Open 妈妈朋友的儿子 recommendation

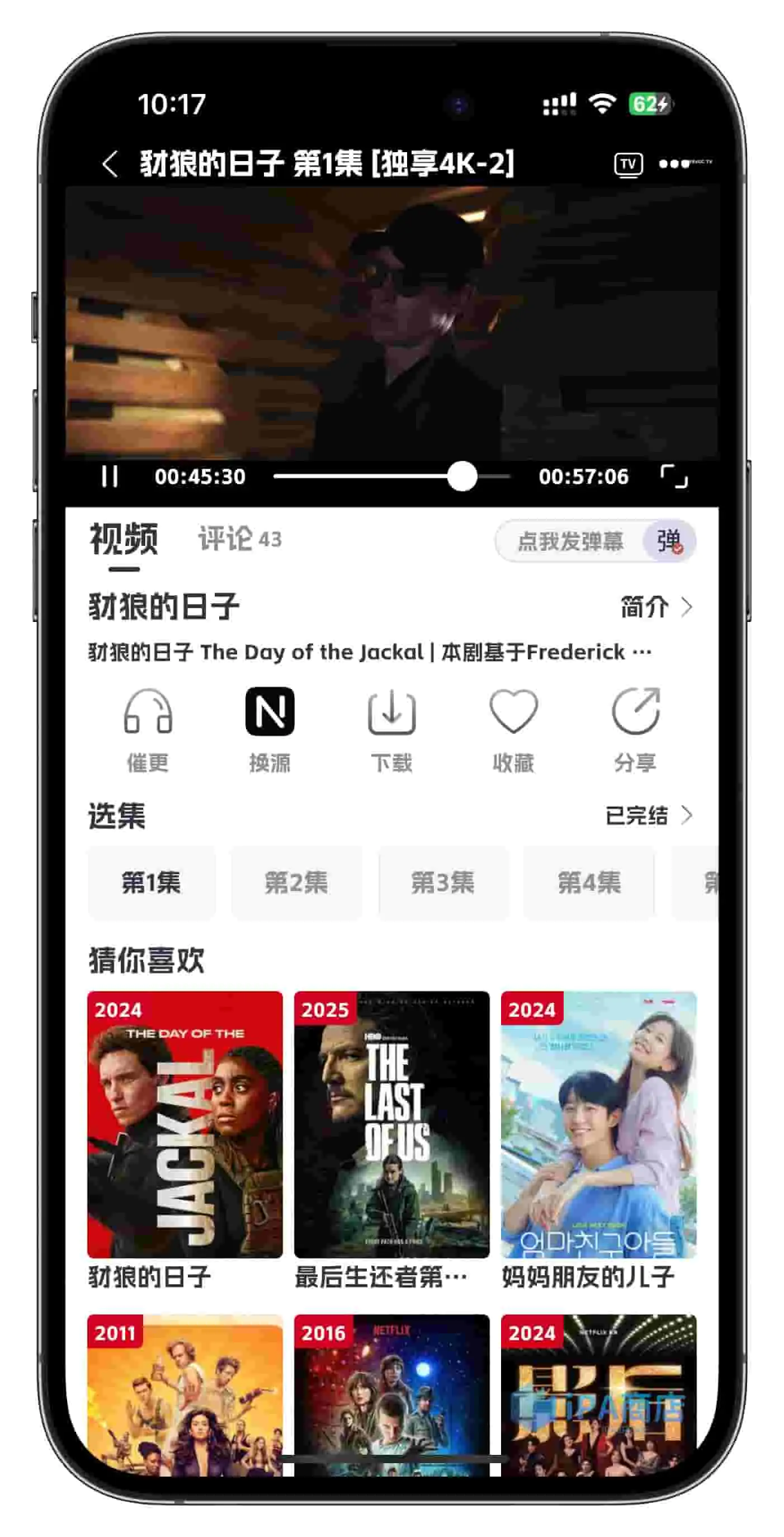point(598,1125)
